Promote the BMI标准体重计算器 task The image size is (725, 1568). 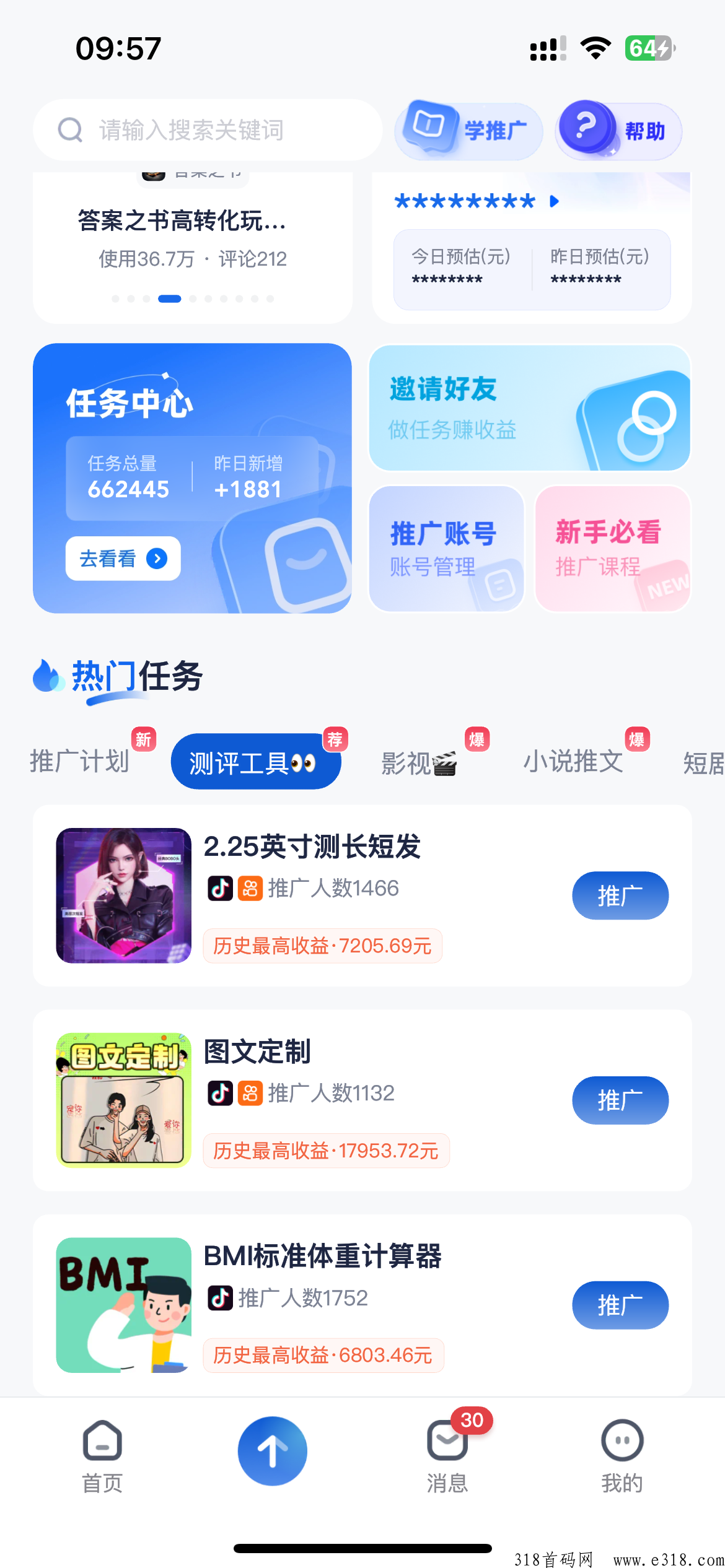pyautogui.click(x=620, y=1305)
